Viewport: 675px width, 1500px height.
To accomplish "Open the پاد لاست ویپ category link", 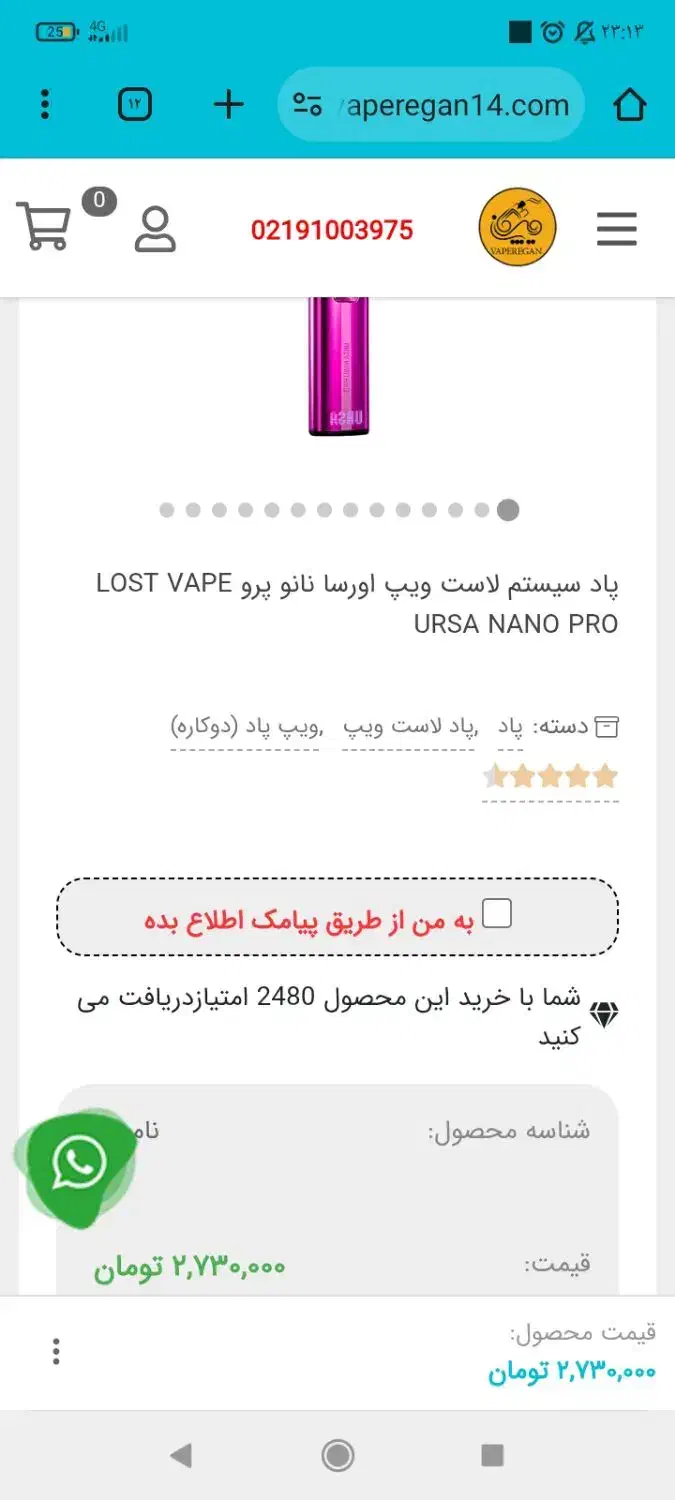I will (408, 727).
